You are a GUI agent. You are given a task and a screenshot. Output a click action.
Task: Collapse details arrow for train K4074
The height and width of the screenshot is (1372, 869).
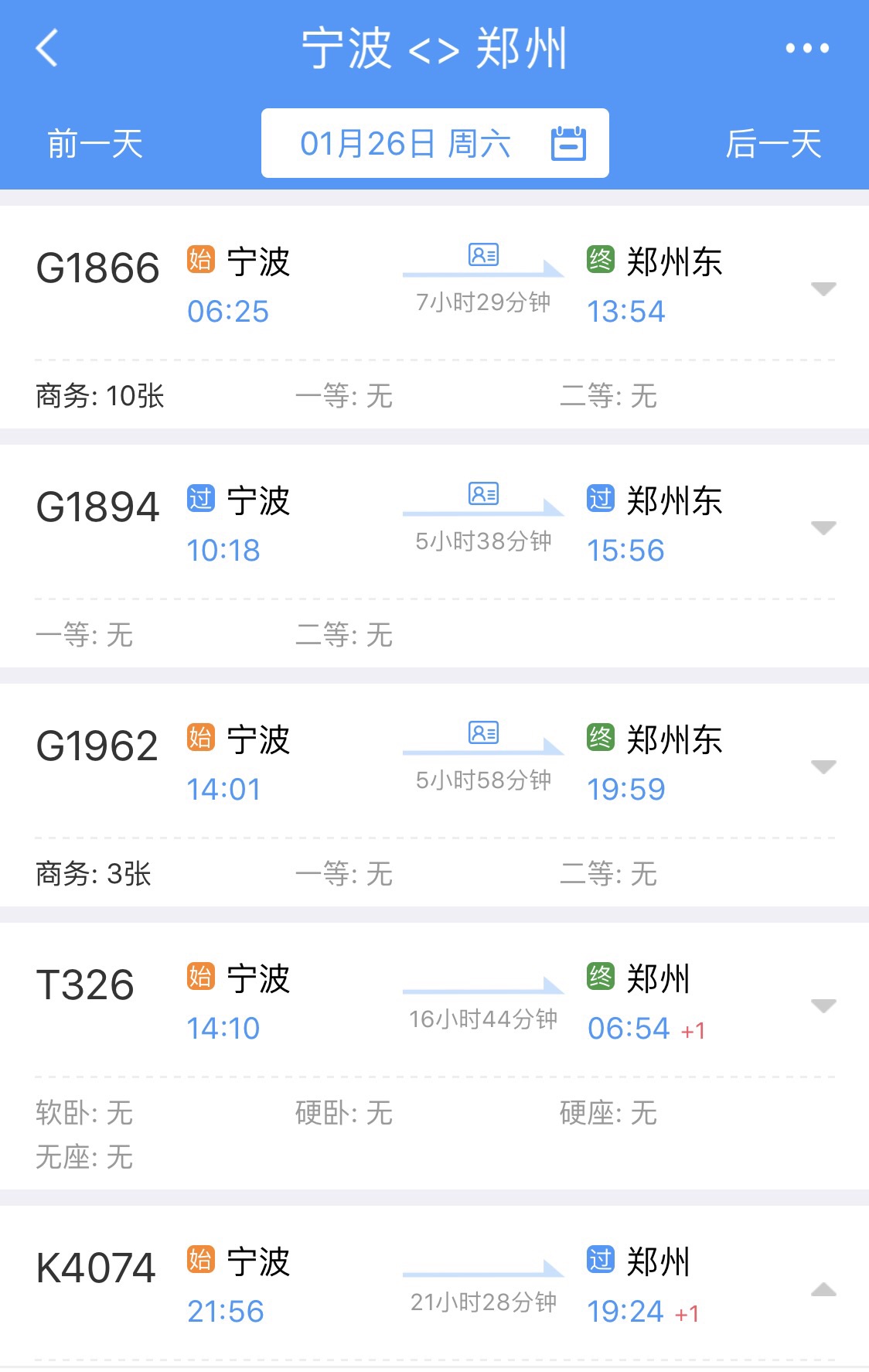click(x=823, y=1289)
